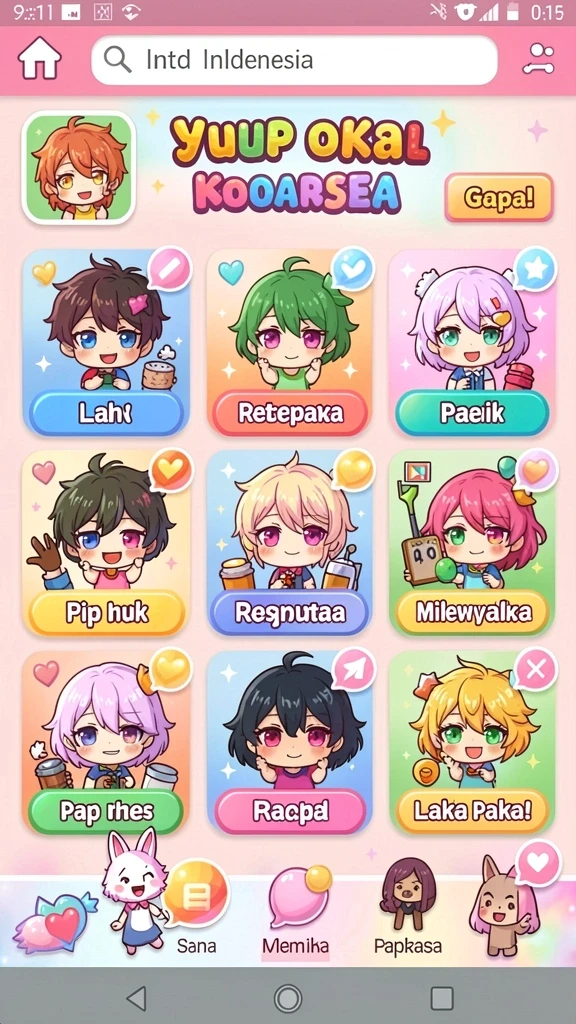Open the Lahi character card

pos(106,342)
